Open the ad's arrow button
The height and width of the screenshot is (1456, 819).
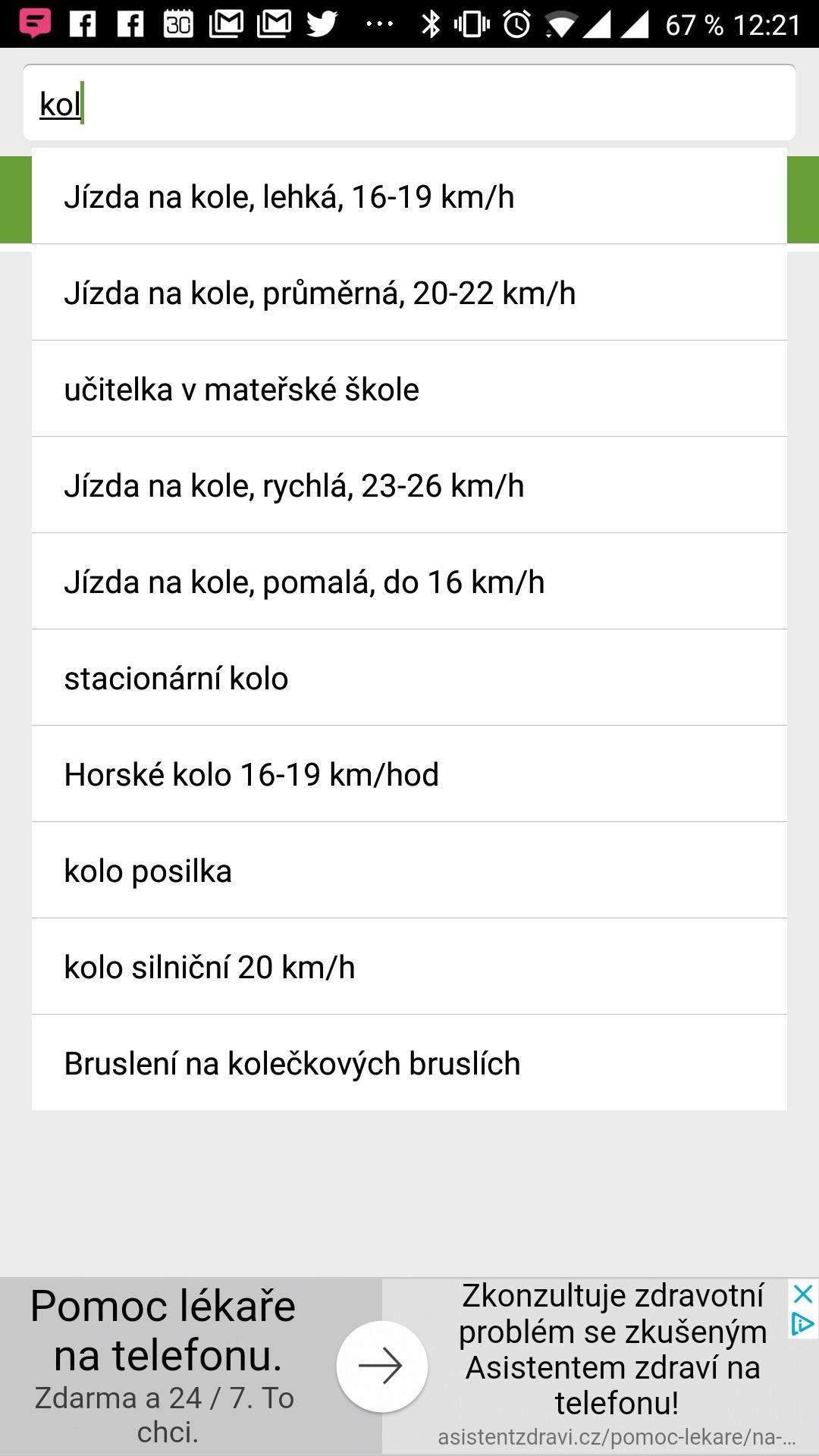[x=381, y=1367]
